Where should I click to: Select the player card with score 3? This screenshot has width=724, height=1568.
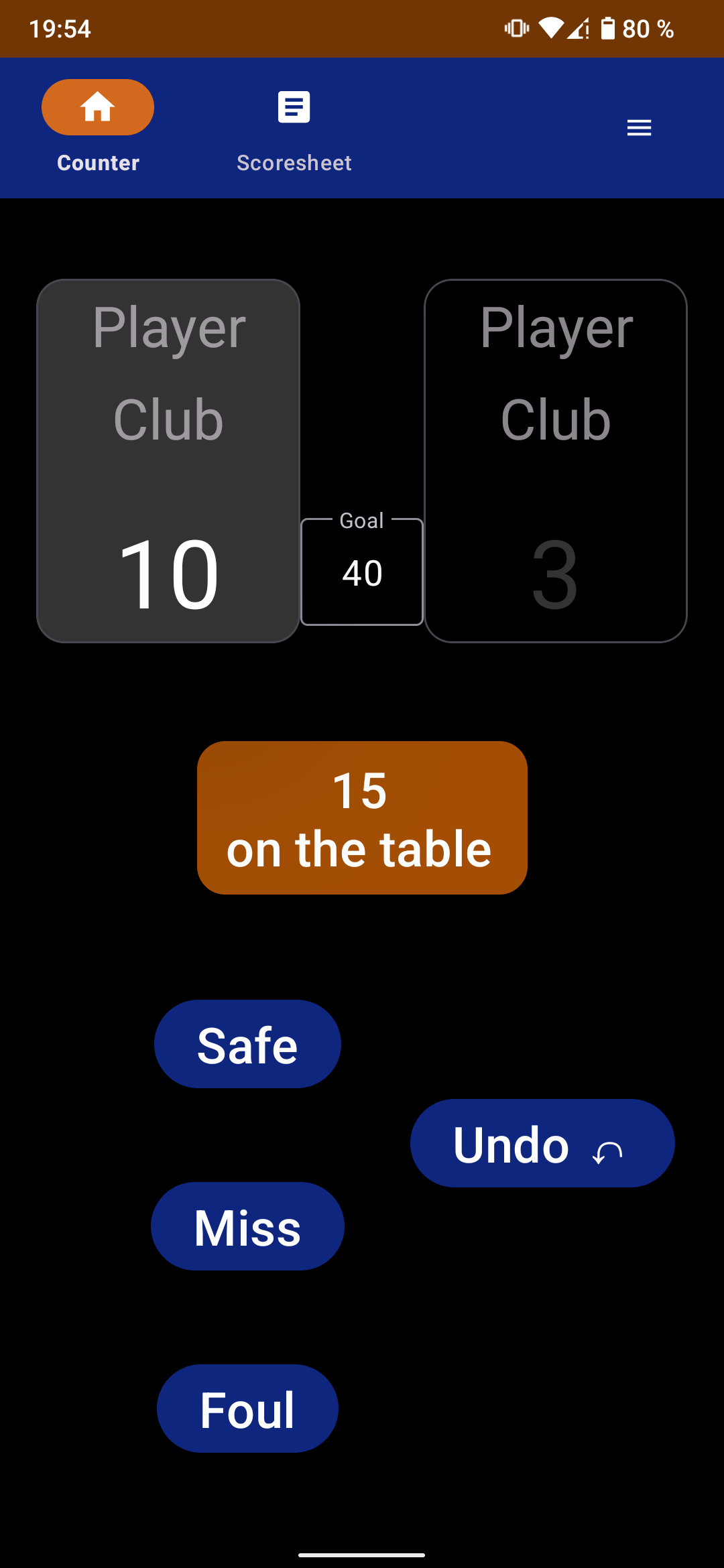[x=555, y=461]
